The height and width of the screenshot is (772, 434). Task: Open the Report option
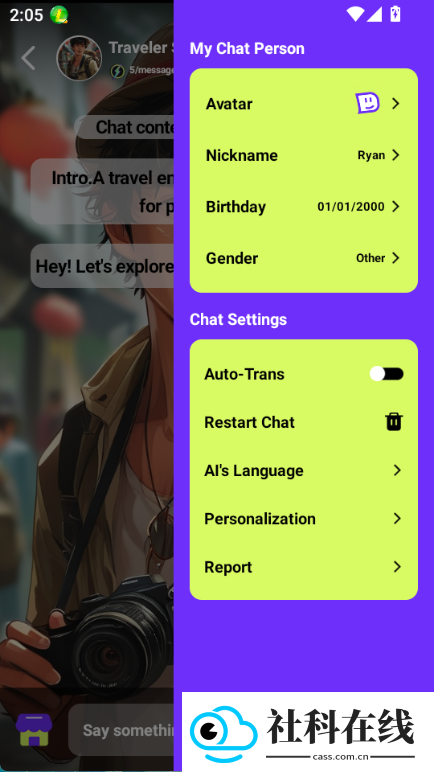coord(303,567)
